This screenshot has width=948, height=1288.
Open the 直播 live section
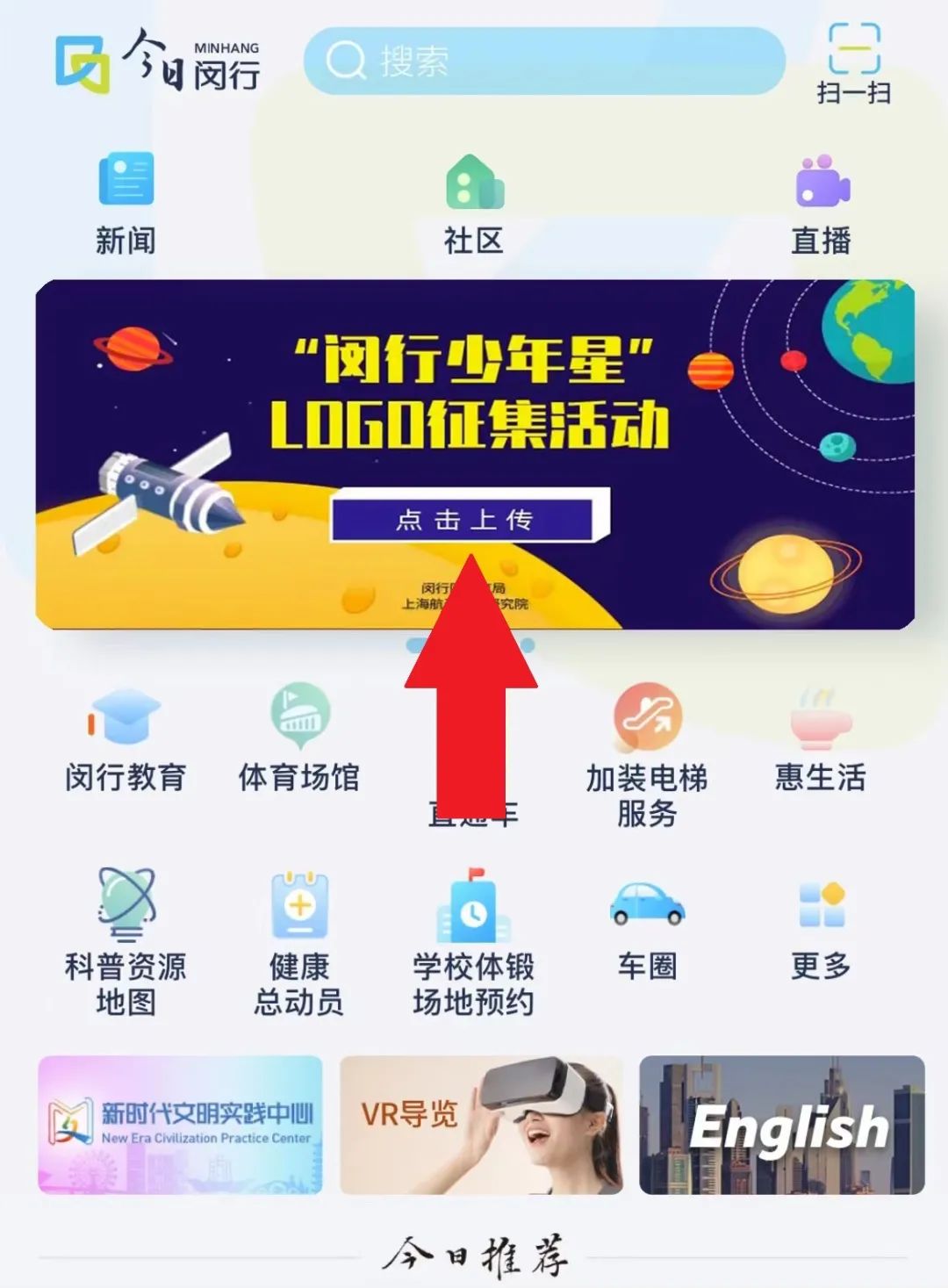(822, 203)
